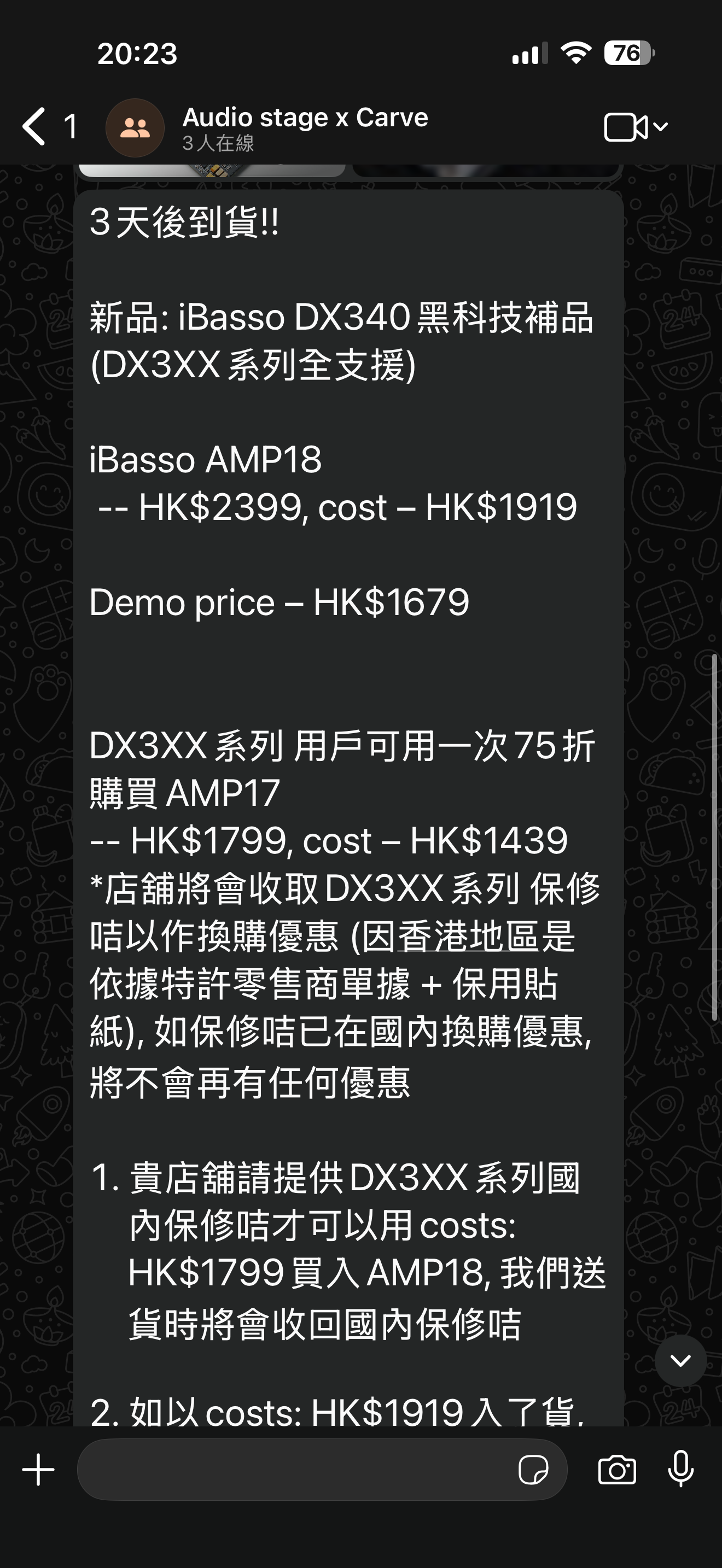Open the sticker picker inside the message field
Screen dimensions: 722x1568
[x=535, y=1469]
